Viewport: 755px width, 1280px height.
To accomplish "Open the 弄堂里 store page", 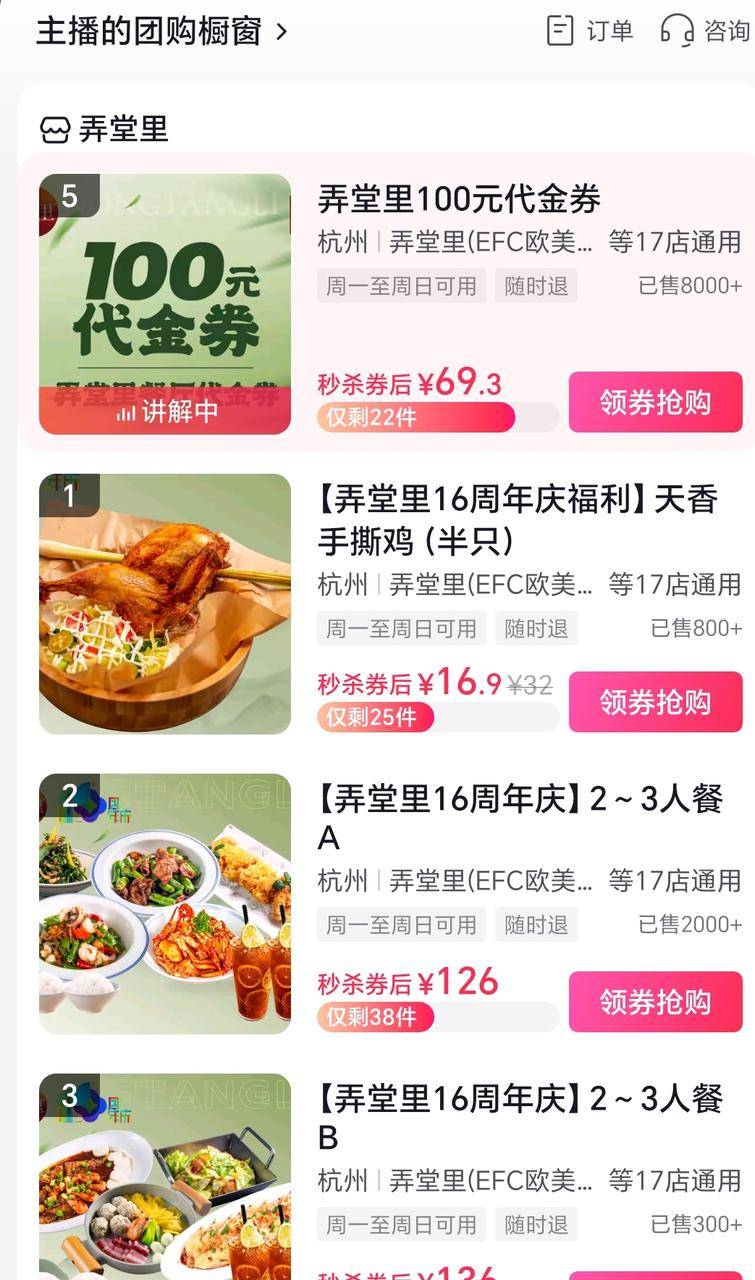I will coord(105,129).
